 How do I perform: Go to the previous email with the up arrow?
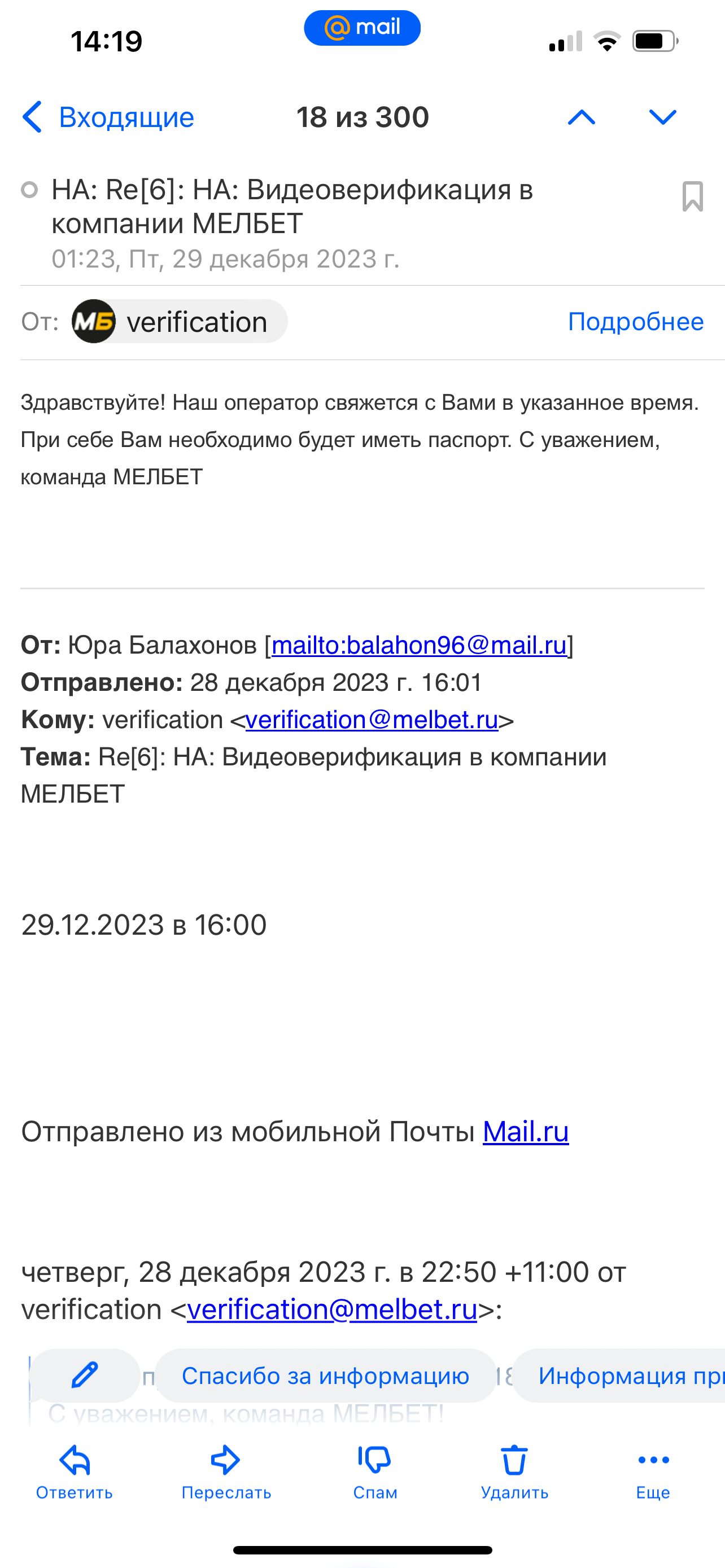[582, 117]
